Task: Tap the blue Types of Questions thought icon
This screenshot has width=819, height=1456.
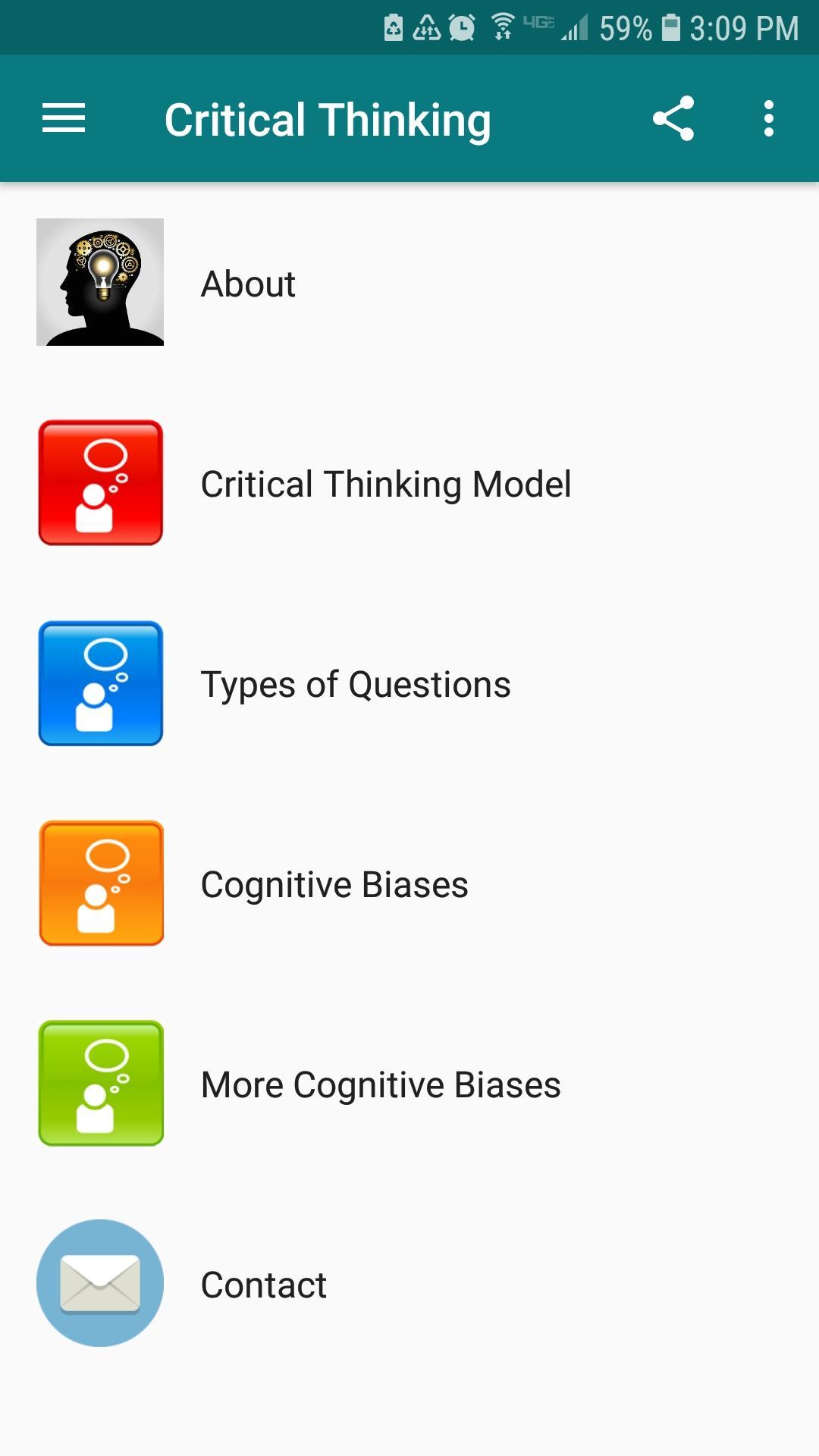Action: (101, 683)
